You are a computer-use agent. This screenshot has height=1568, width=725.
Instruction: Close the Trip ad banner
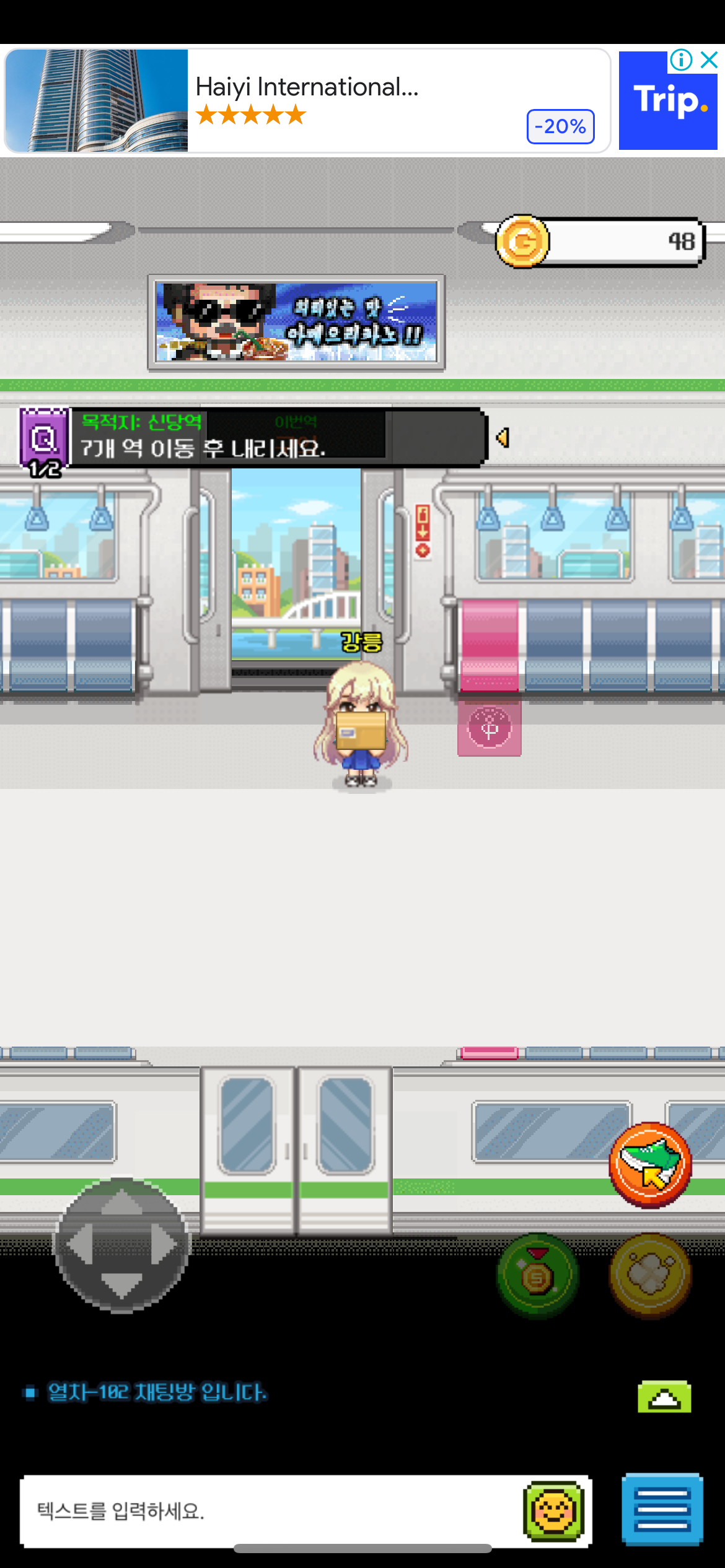tap(709, 60)
